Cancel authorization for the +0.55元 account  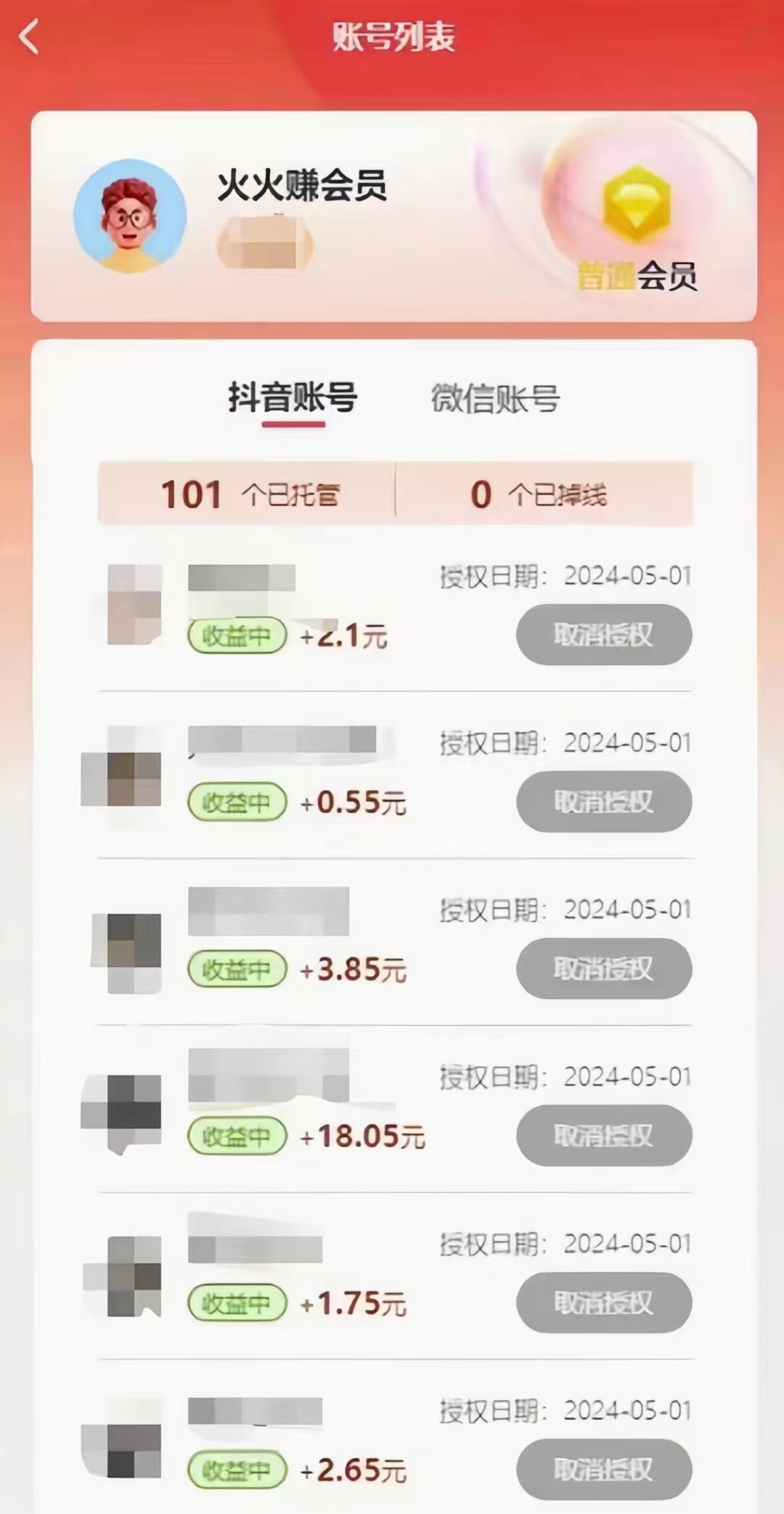[x=603, y=802]
